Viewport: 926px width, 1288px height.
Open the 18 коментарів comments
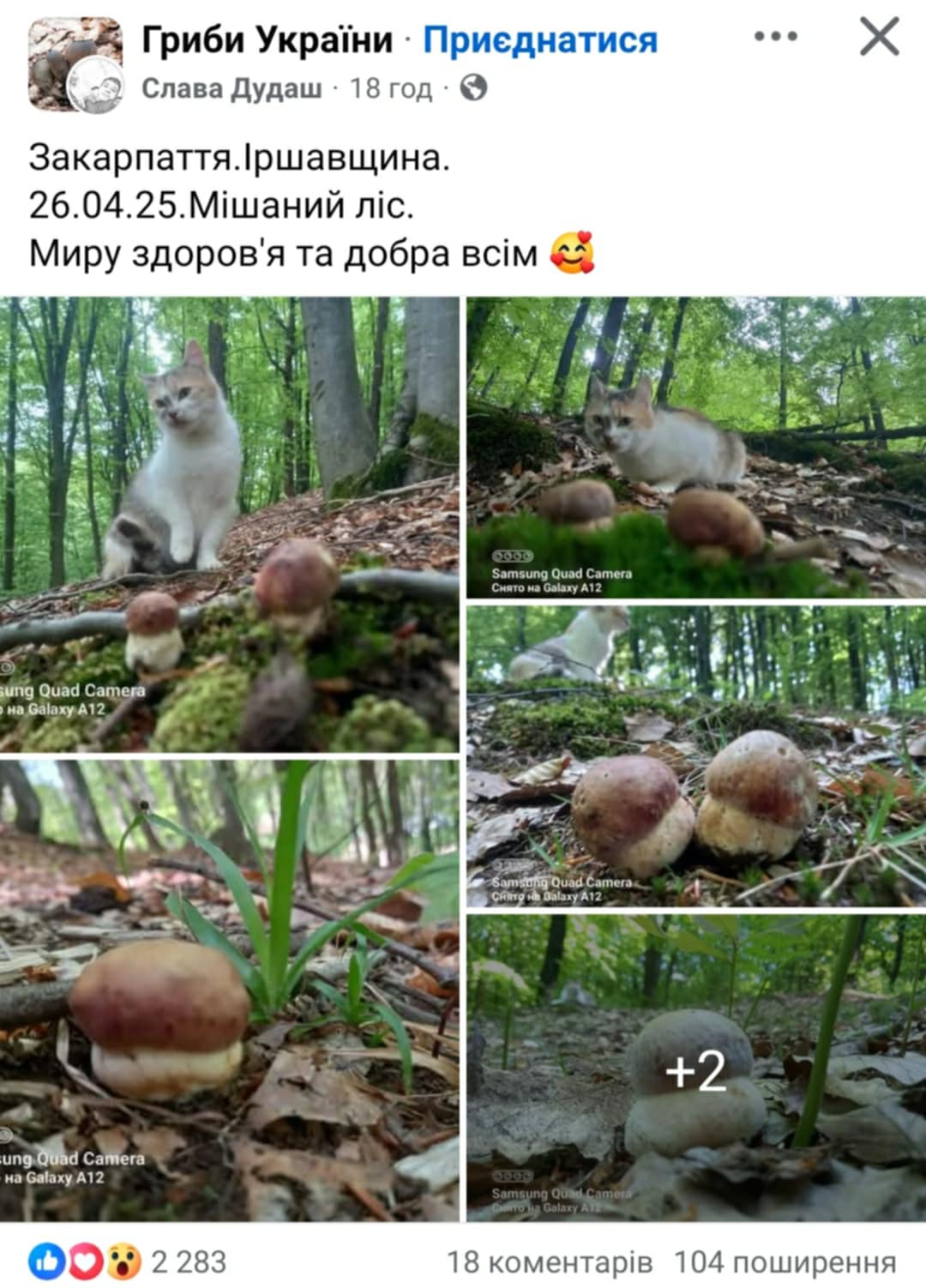(x=549, y=1261)
